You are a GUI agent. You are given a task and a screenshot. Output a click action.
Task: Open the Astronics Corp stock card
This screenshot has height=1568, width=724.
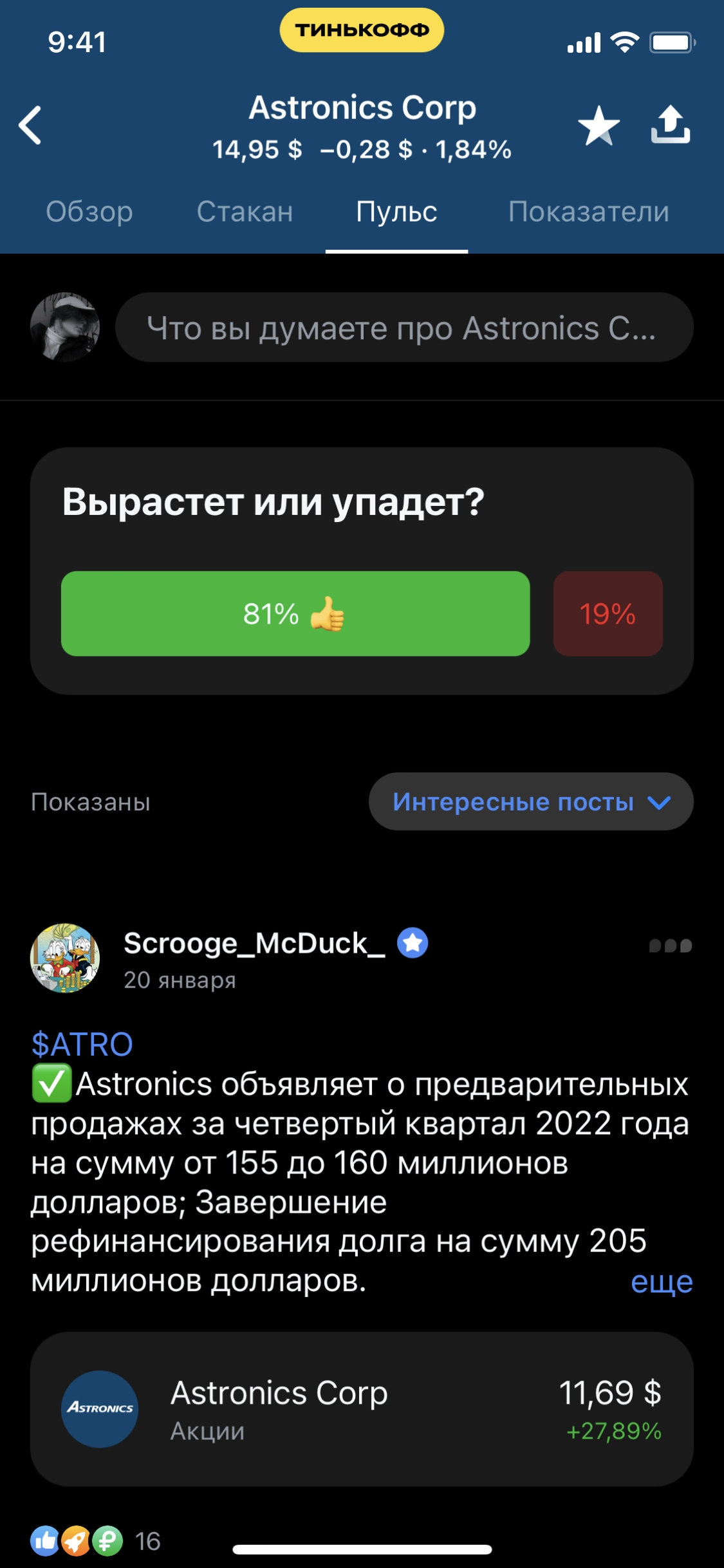click(x=362, y=1409)
